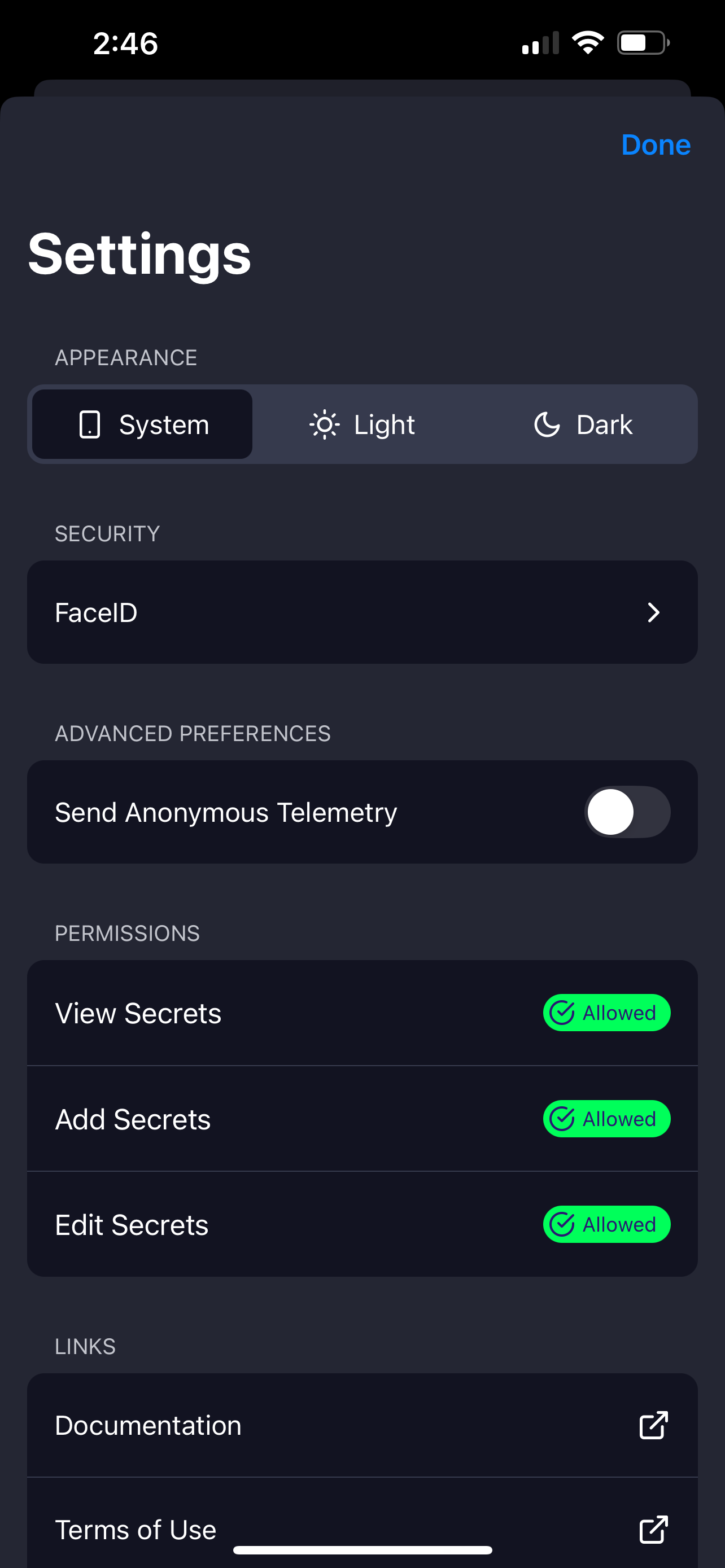Open the Add Secrets permission
The width and height of the screenshot is (725, 1568).
(x=362, y=1119)
